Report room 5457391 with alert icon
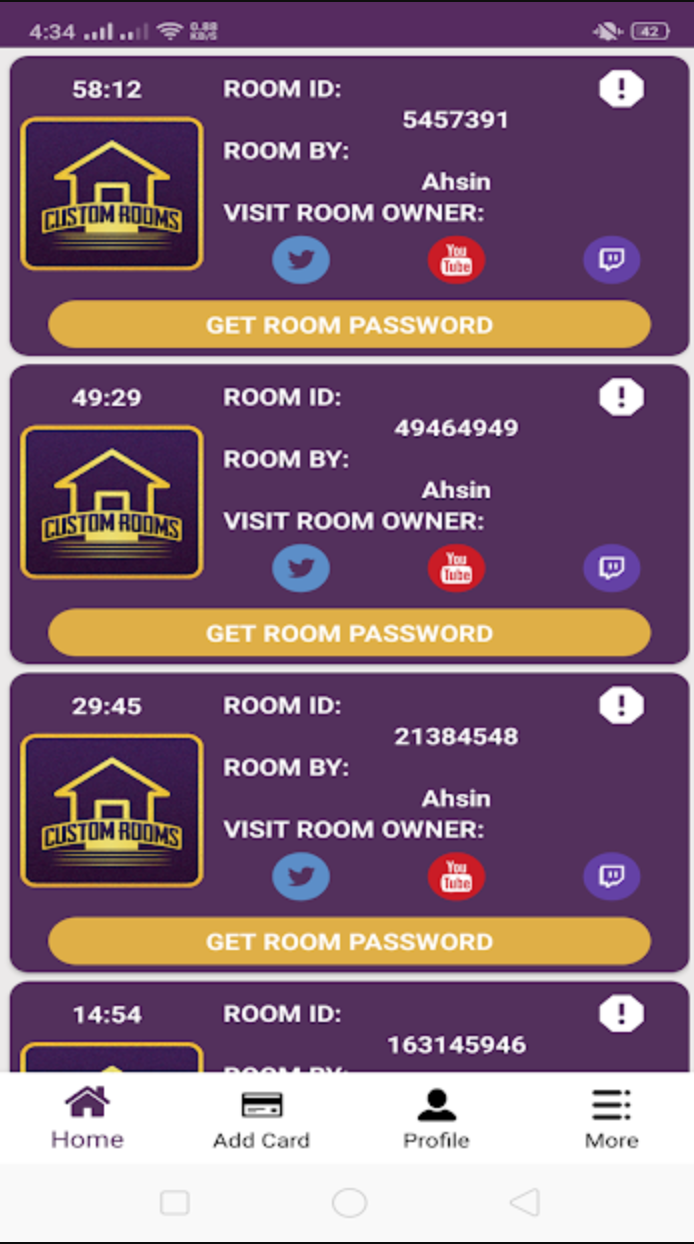The height and width of the screenshot is (1244, 694). (x=621, y=89)
